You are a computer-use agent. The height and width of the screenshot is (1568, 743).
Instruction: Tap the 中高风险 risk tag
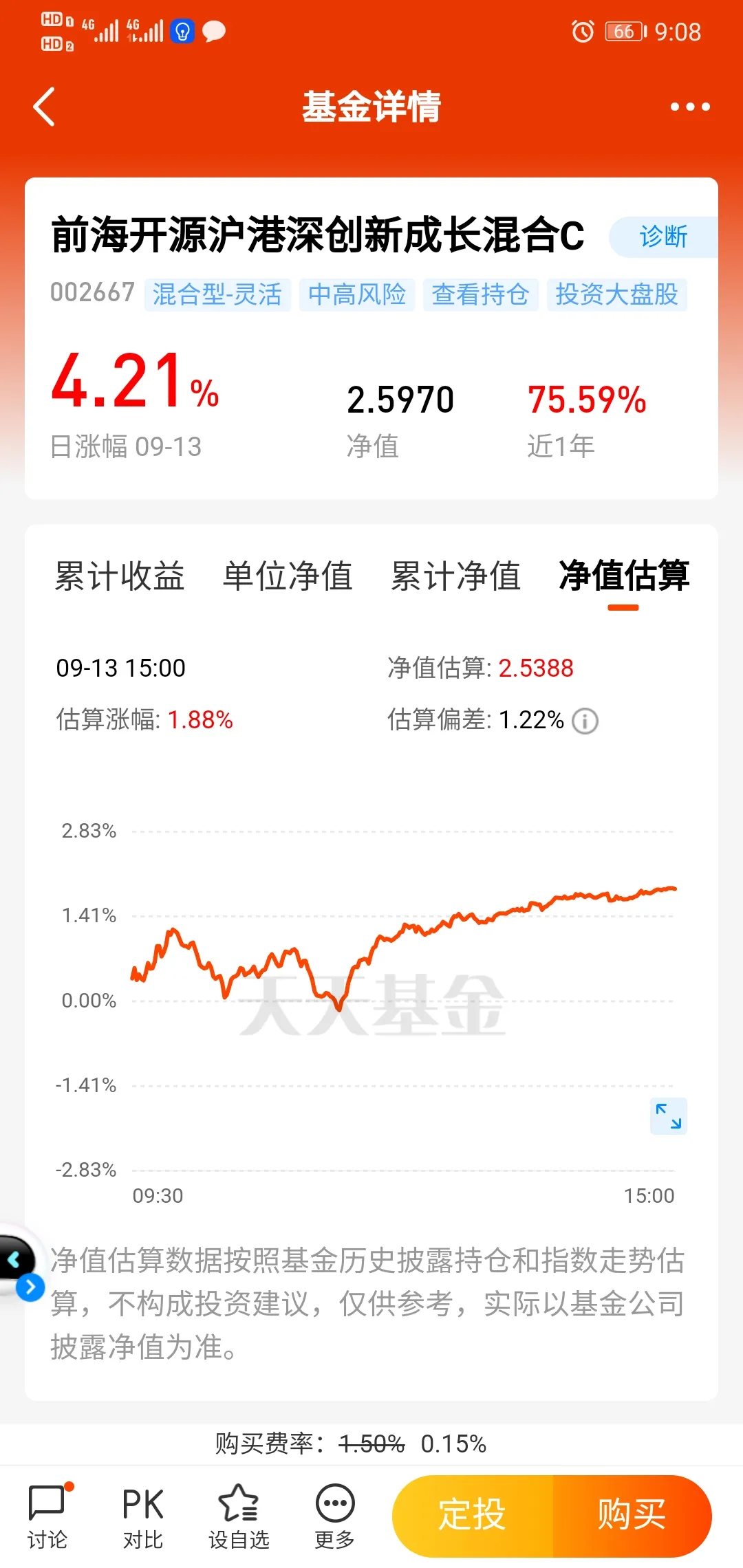(x=356, y=294)
